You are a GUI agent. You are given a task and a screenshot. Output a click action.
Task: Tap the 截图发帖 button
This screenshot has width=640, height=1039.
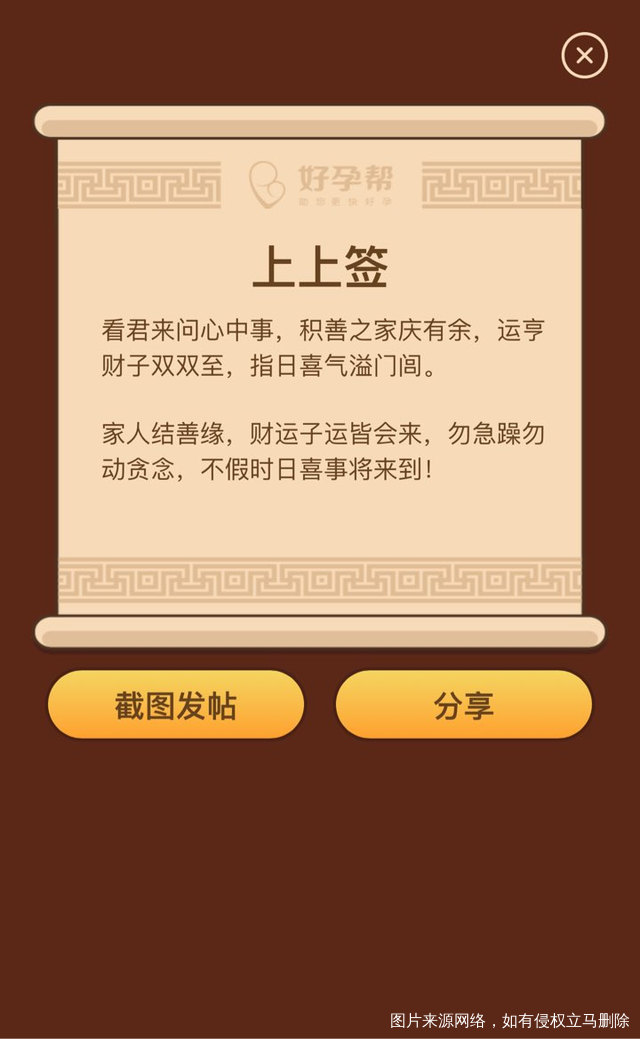(x=176, y=705)
